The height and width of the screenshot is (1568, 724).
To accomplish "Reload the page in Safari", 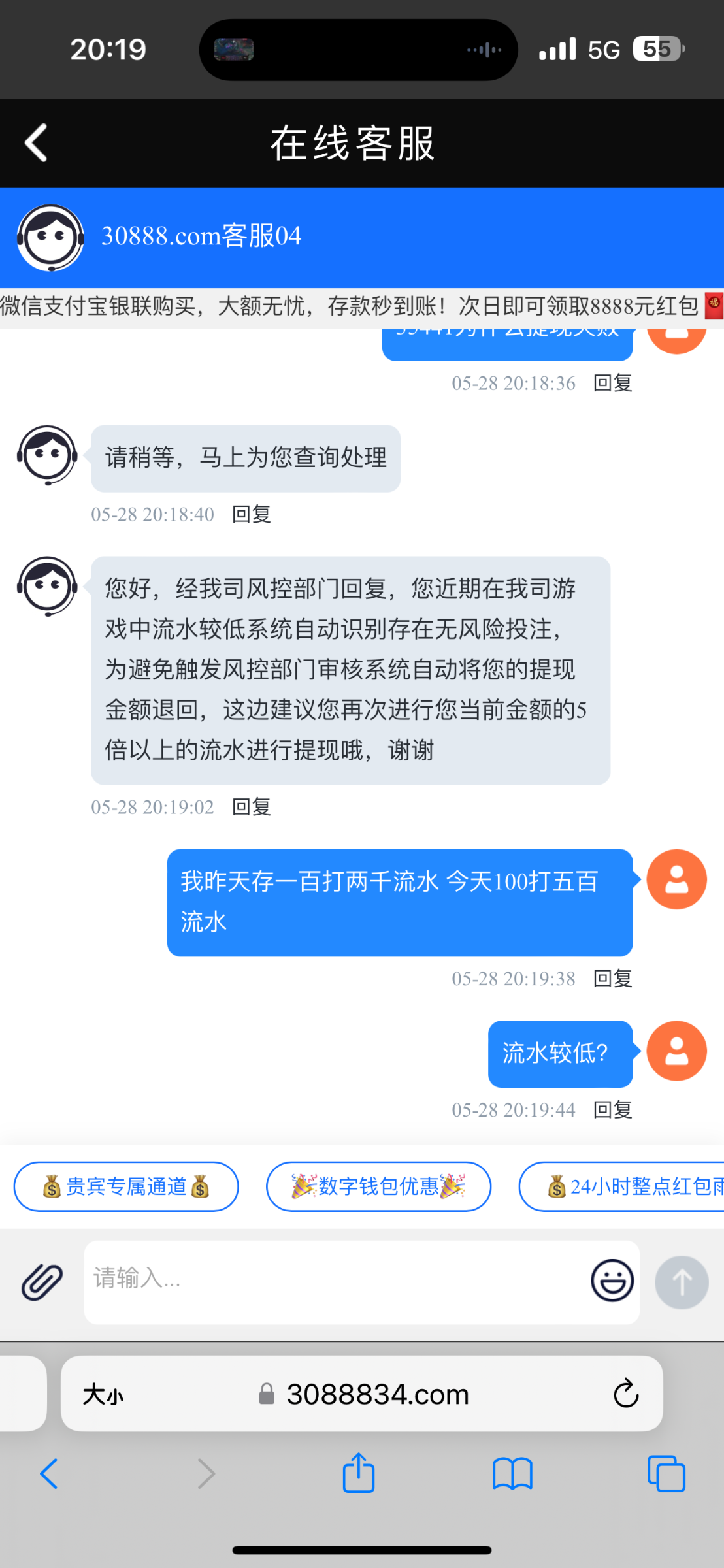I will tap(625, 1394).
